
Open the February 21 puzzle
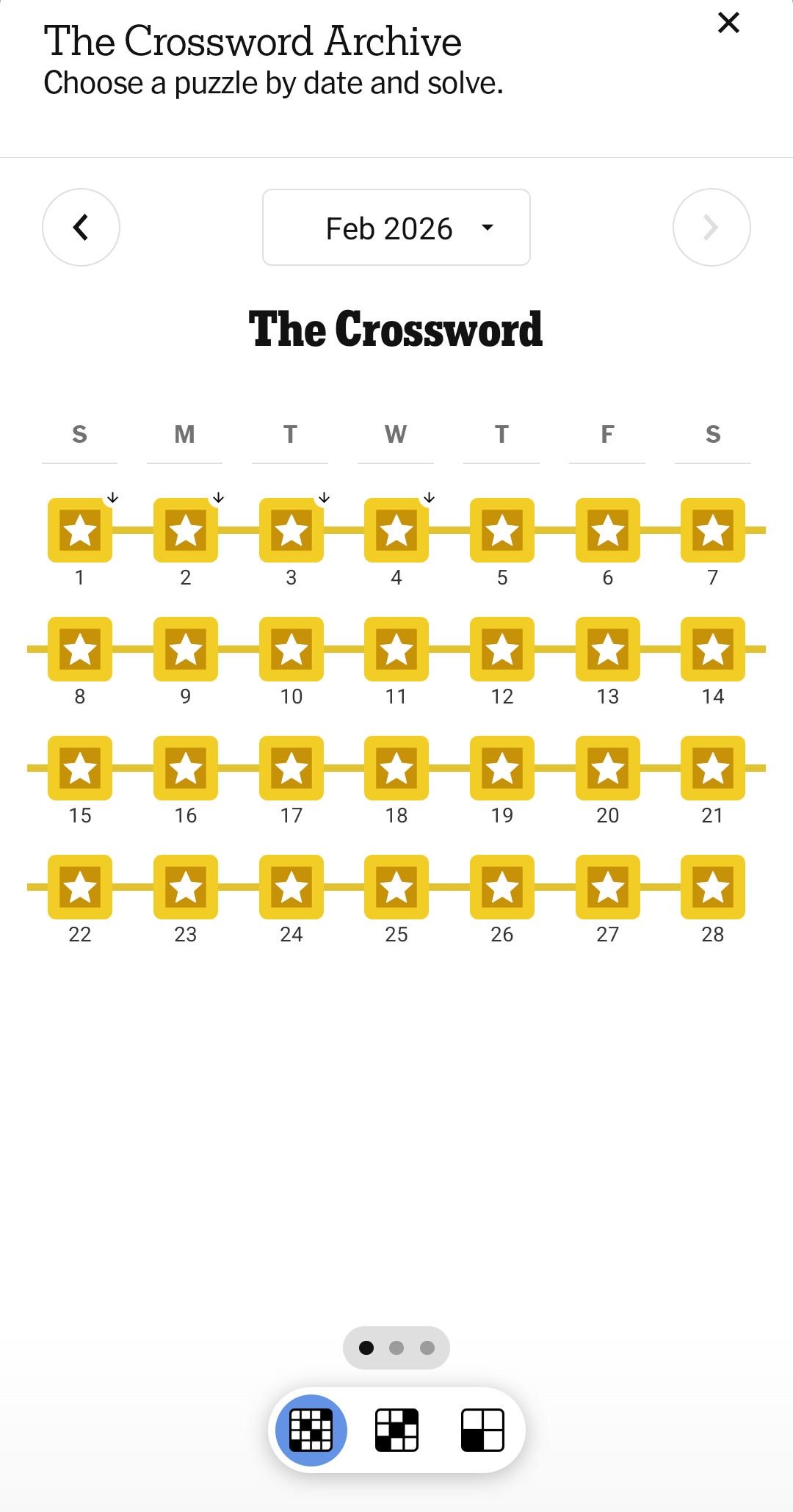click(712, 768)
